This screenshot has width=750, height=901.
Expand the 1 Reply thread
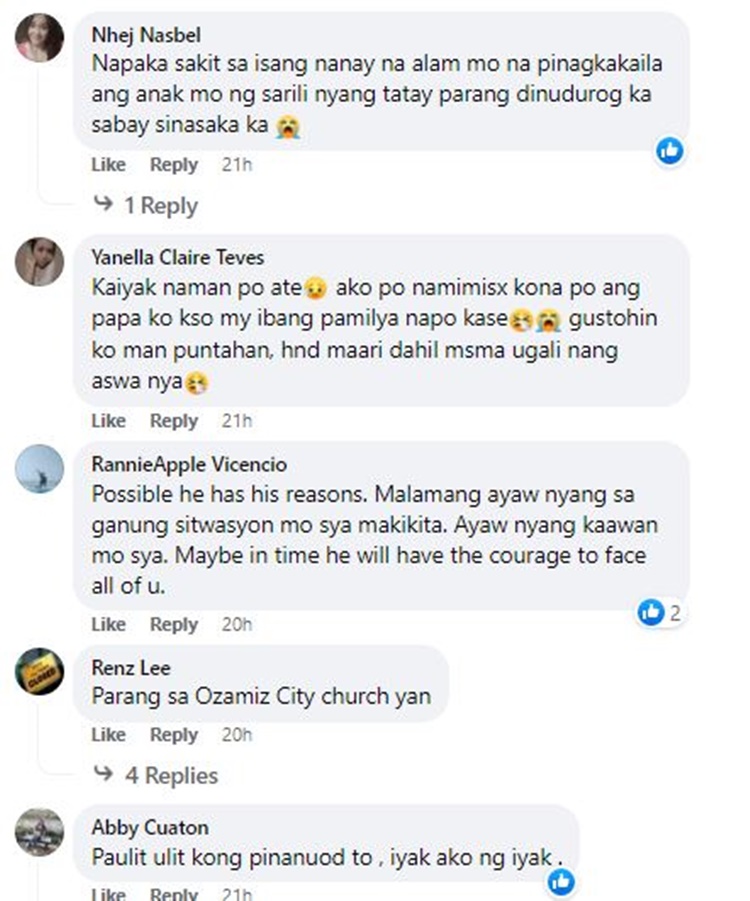(x=160, y=206)
